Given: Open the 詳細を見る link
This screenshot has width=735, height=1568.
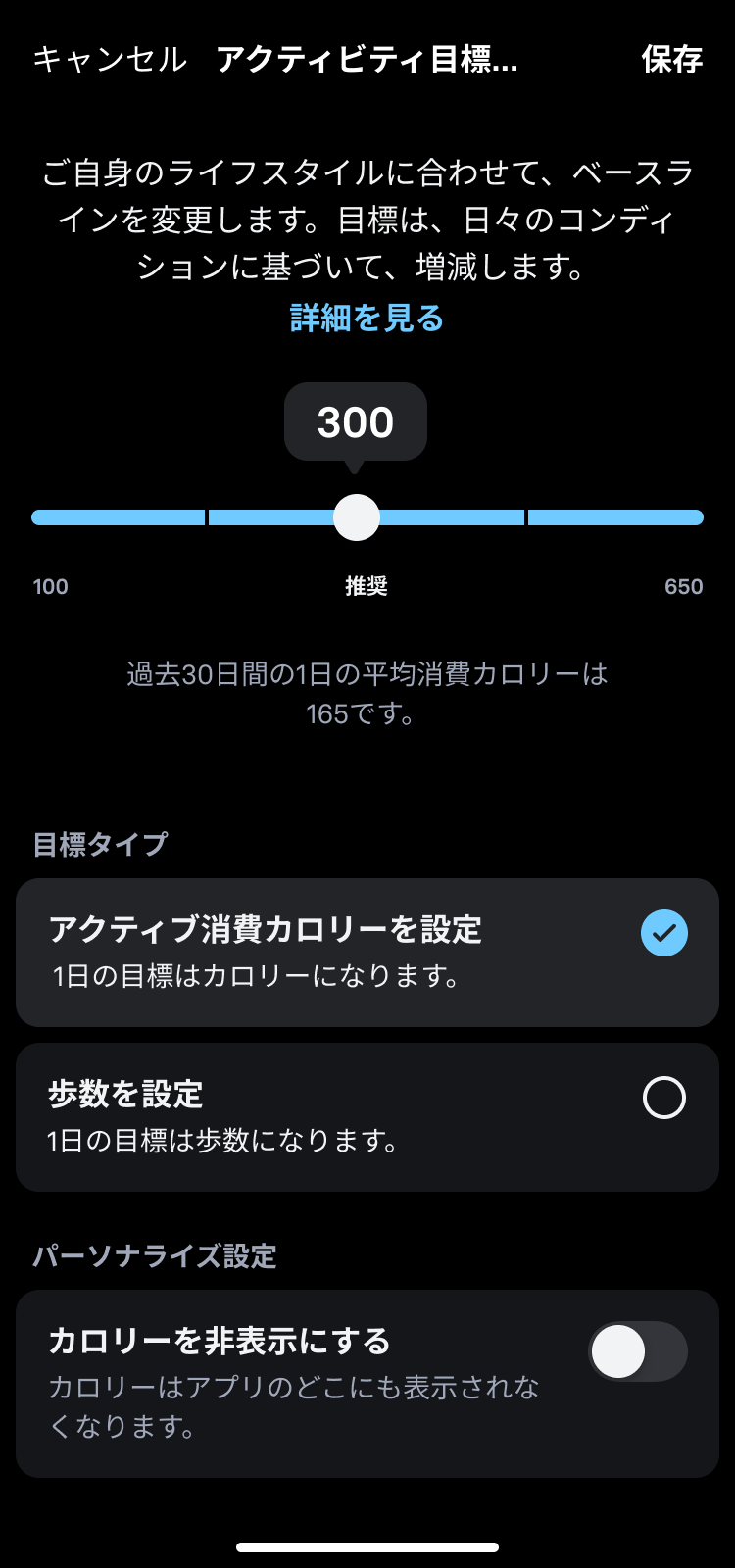Looking at the screenshot, I should (367, 318).
